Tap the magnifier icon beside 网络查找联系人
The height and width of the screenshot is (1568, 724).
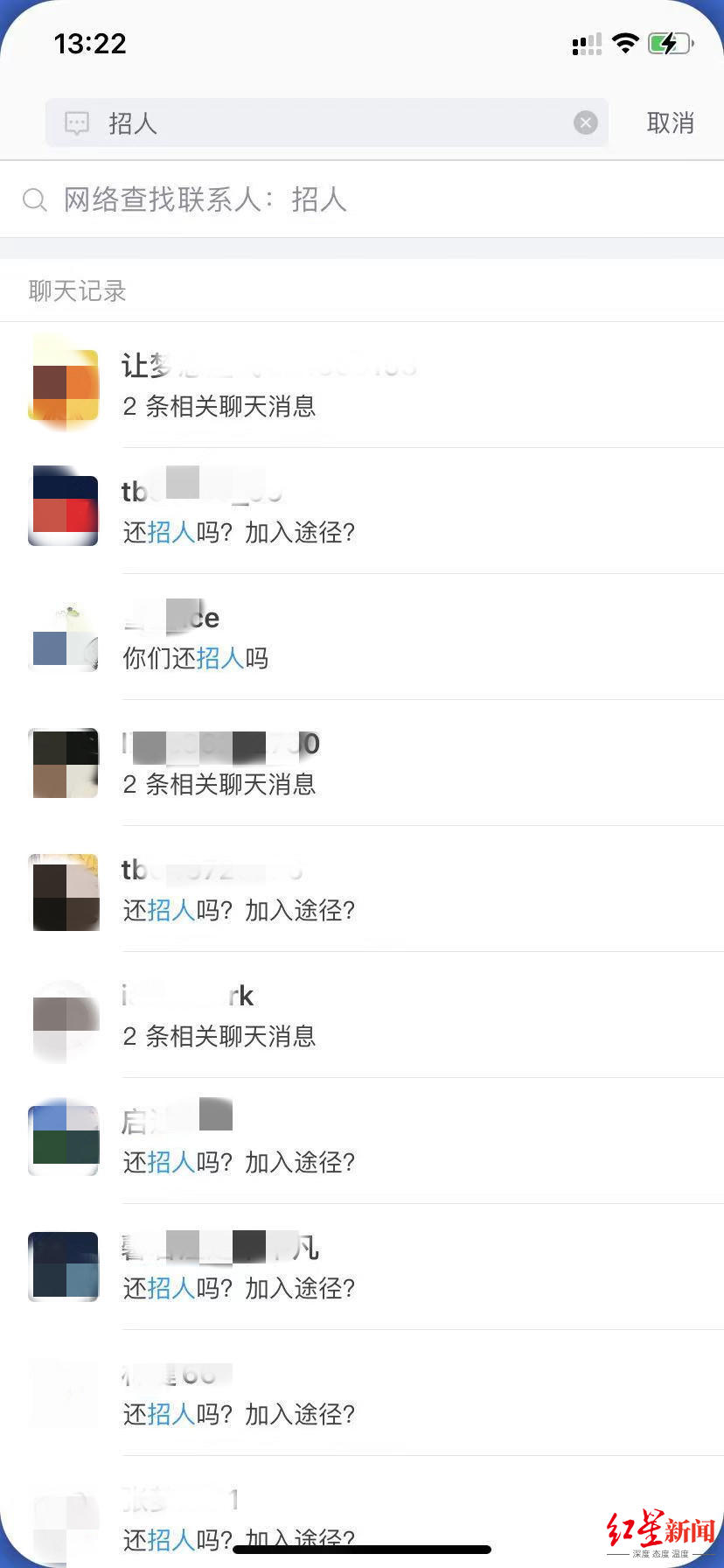coord(35,199)
